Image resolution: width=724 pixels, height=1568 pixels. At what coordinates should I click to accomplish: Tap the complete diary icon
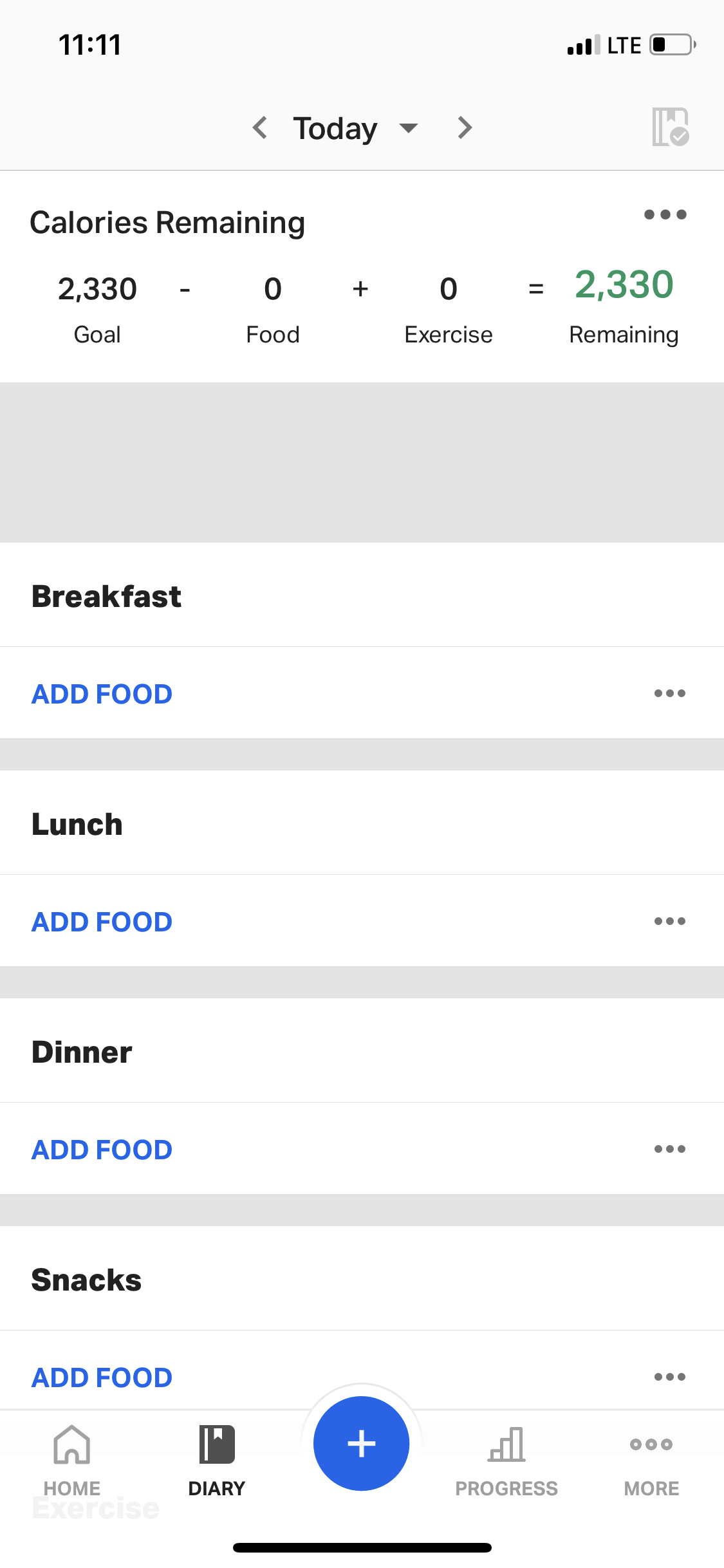pos(670,127)
